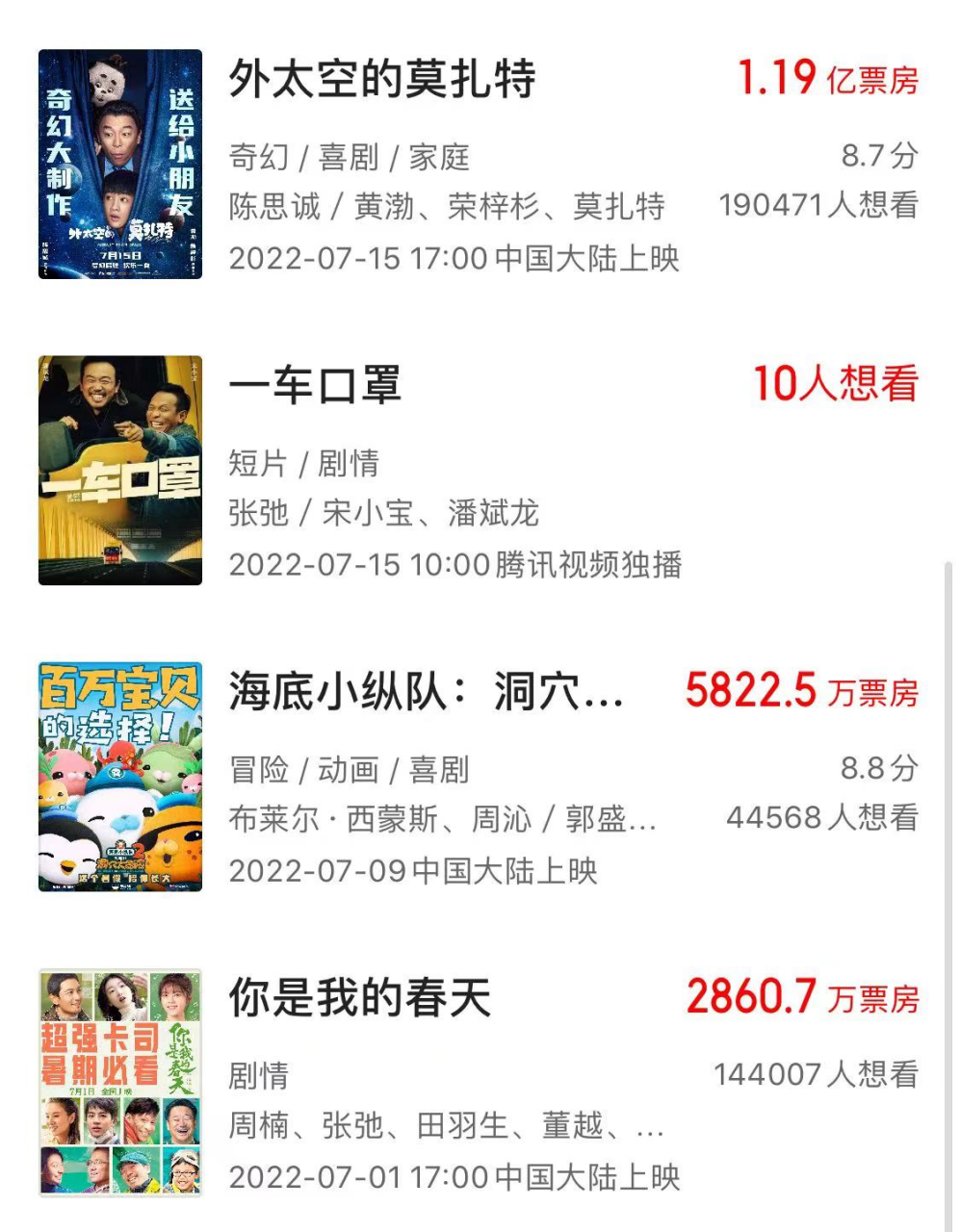Select the 海底小纵队 movie entry

coord(425,692)
